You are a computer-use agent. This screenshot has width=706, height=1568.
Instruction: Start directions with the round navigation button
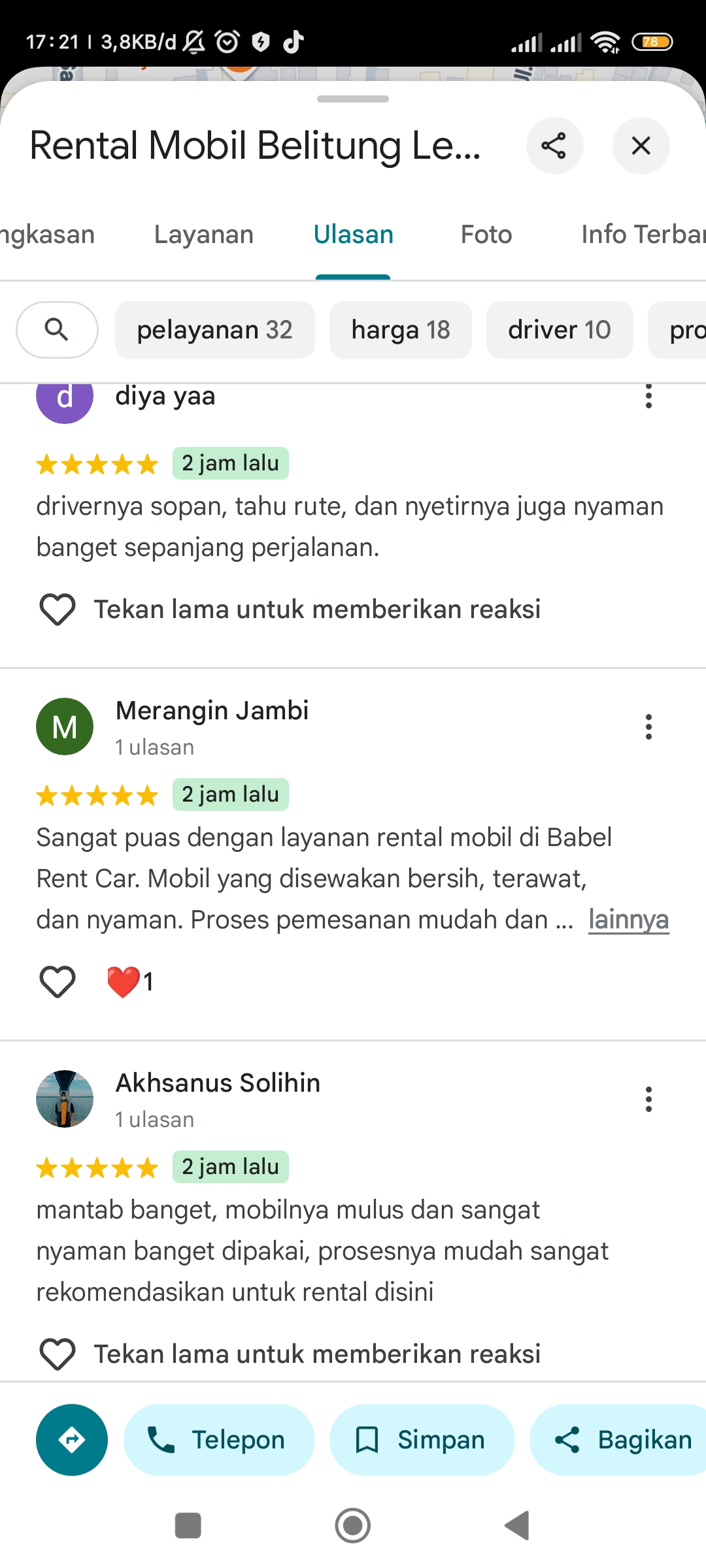point(72,1440)
